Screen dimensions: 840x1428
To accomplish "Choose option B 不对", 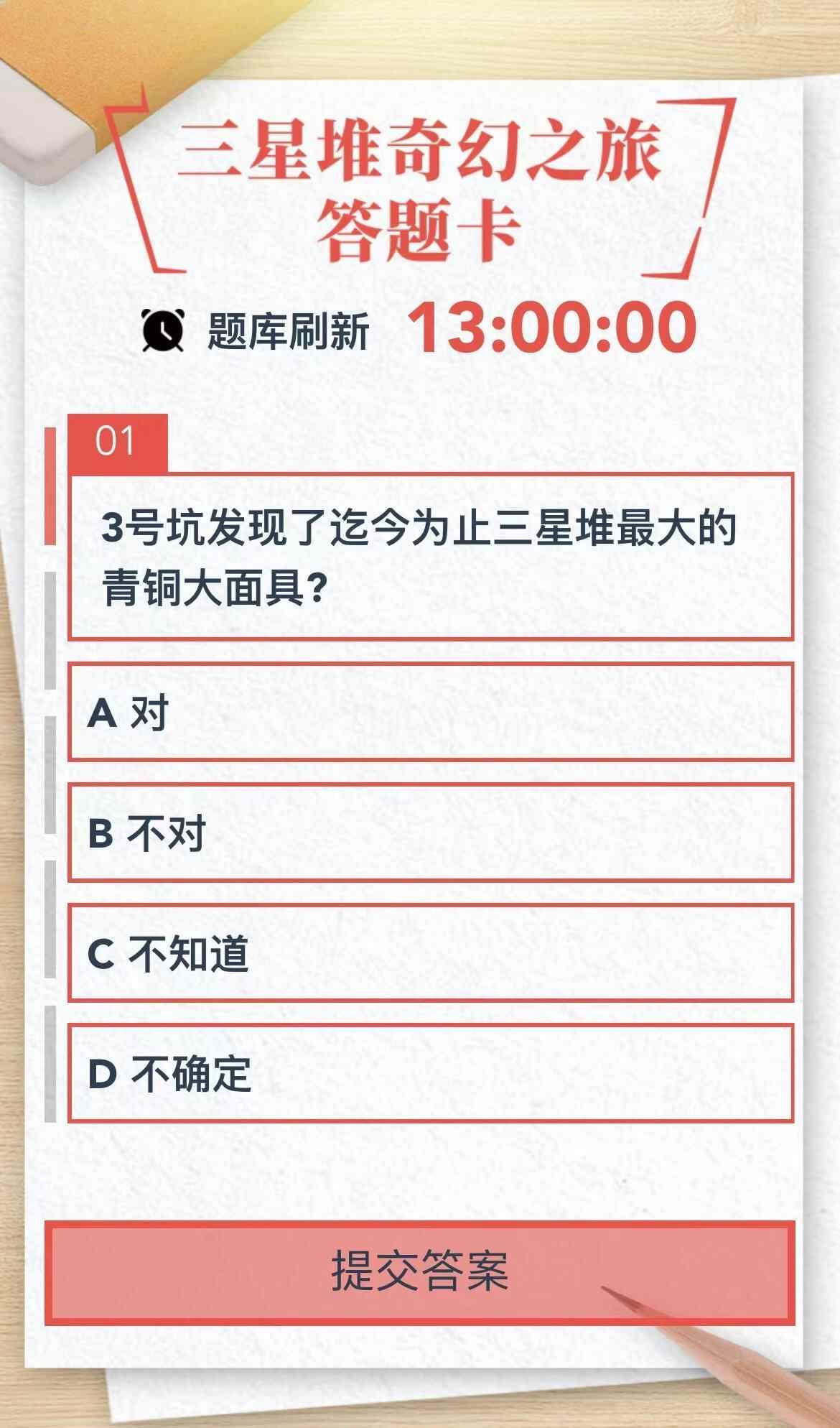I will [x=431, y=833].
